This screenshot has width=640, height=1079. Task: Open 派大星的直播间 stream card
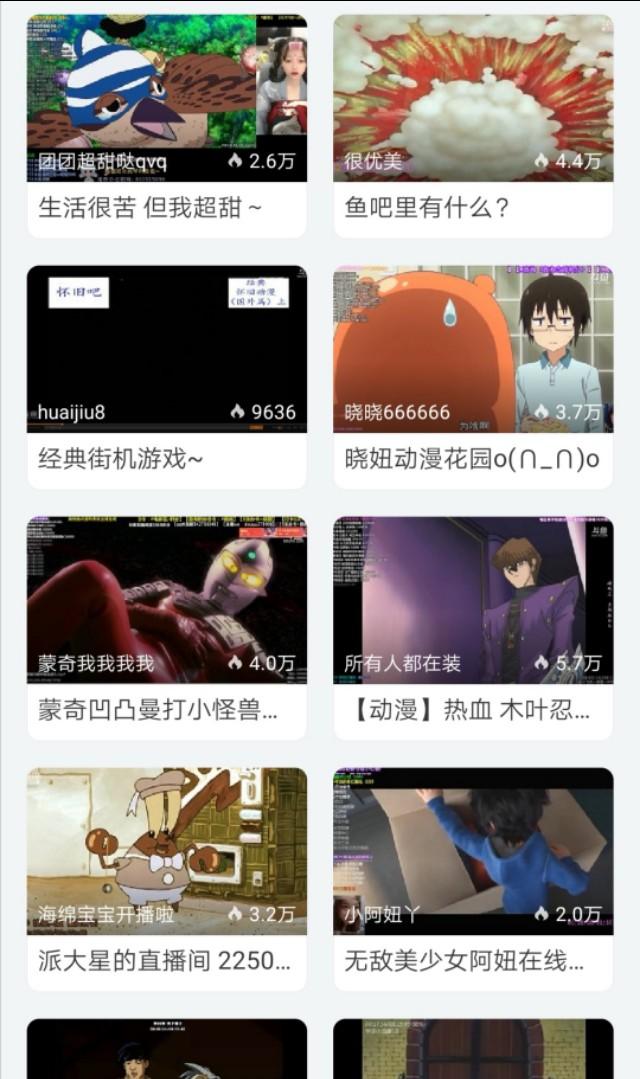point(166,852)
